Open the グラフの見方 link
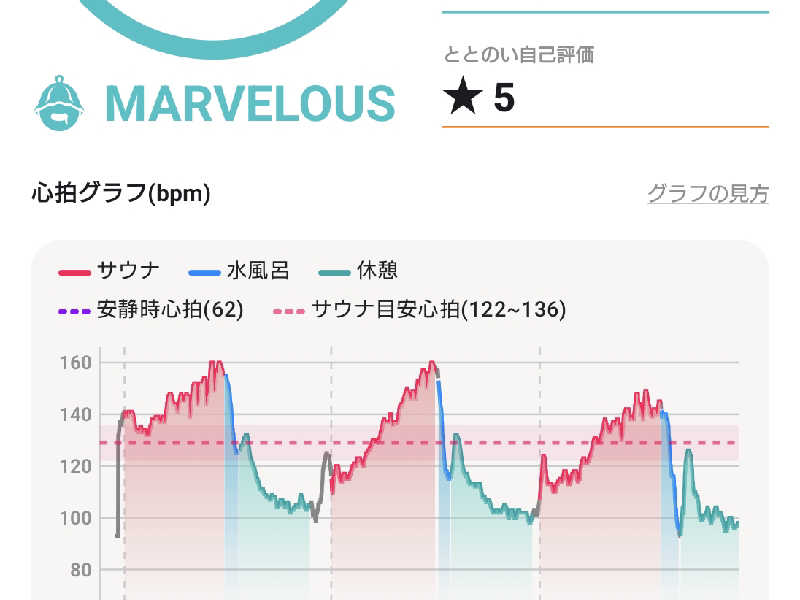The image size is (800, 600). [x=707, y=194]
